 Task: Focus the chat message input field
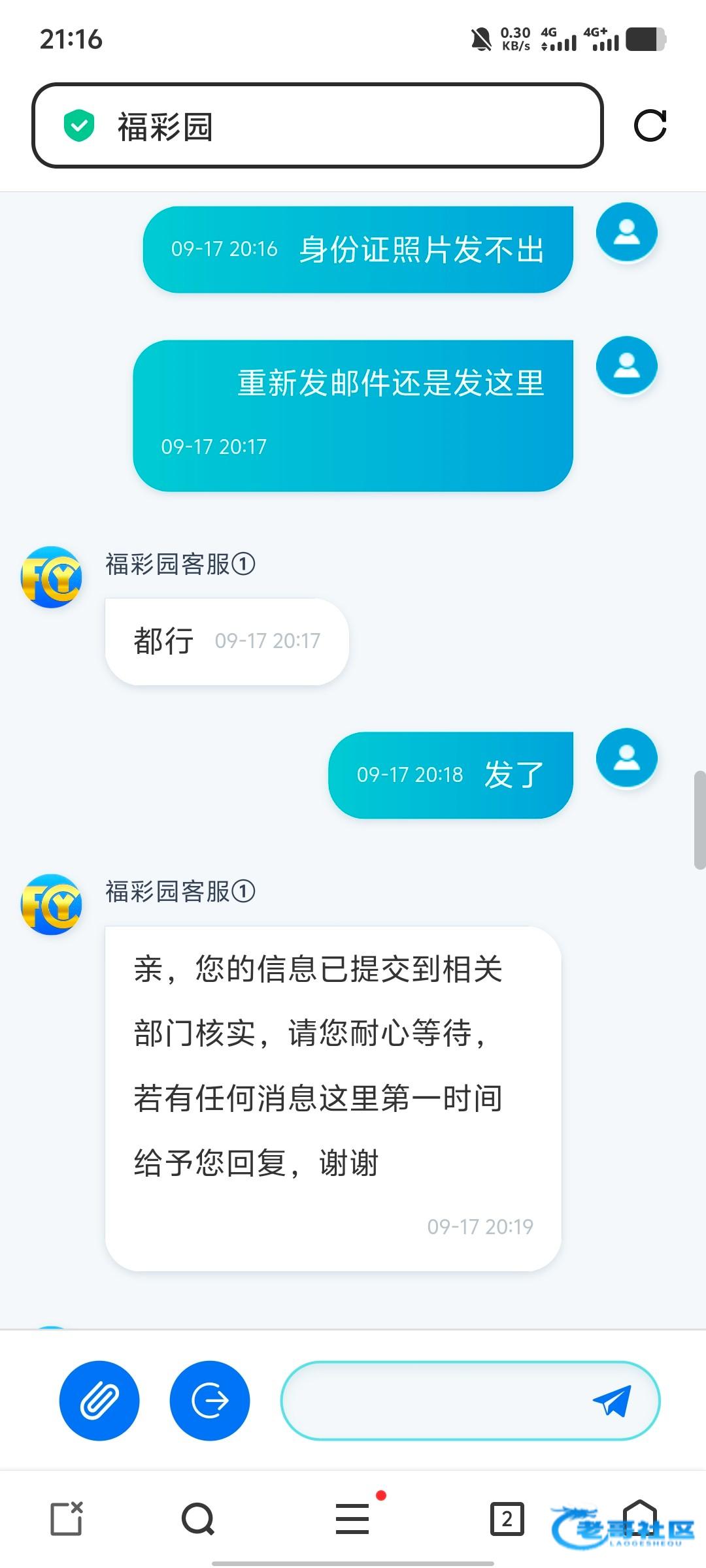tap(431, 1401)
